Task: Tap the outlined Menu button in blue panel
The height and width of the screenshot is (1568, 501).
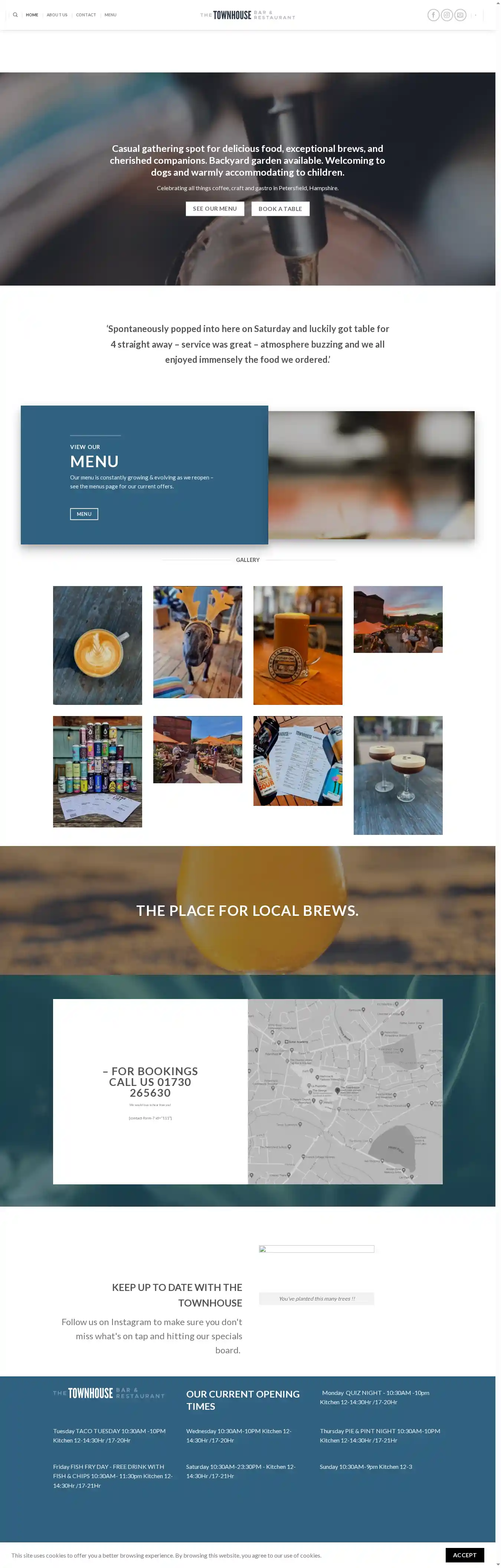Action: (x=84, y=514)
